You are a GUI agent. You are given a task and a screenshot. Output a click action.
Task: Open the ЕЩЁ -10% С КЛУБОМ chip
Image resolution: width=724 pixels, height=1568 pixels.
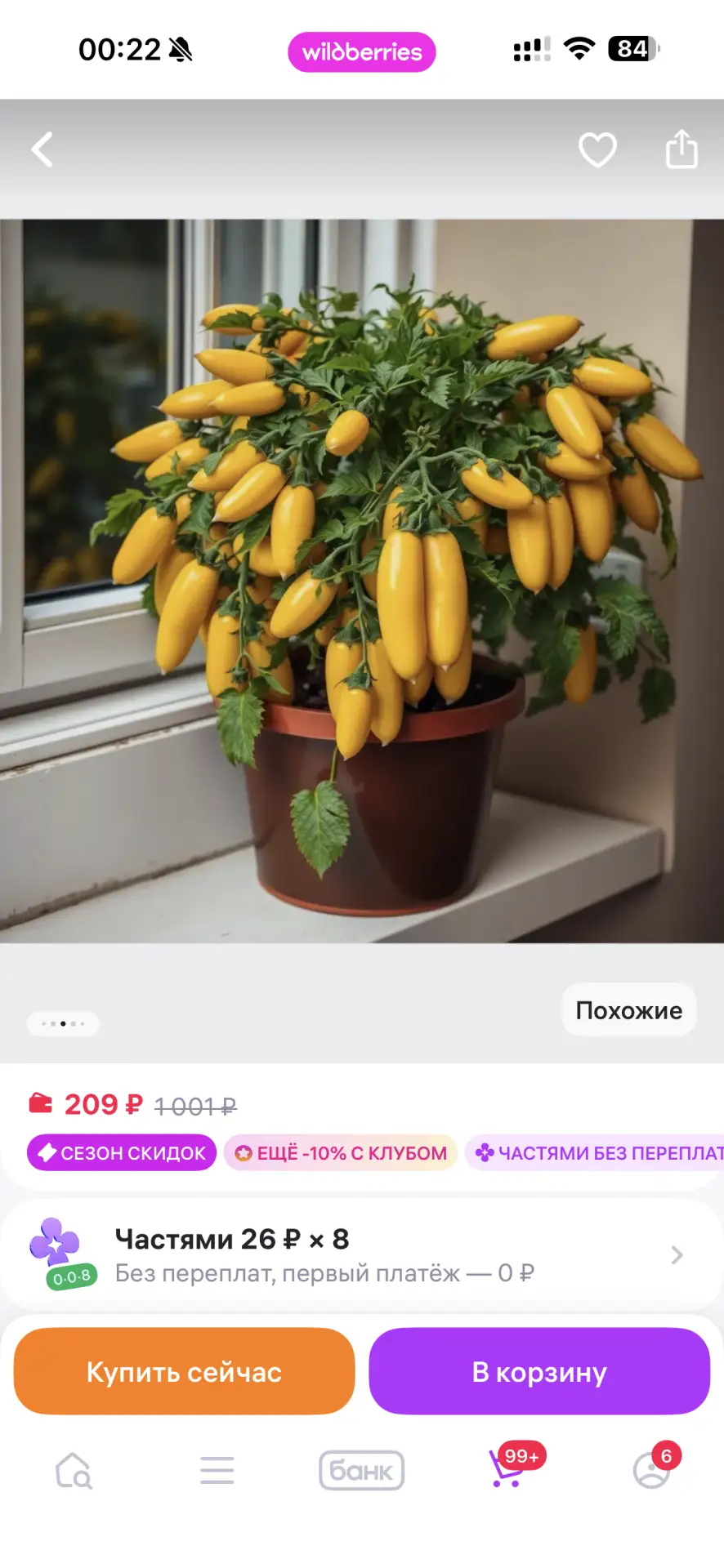340,1152
